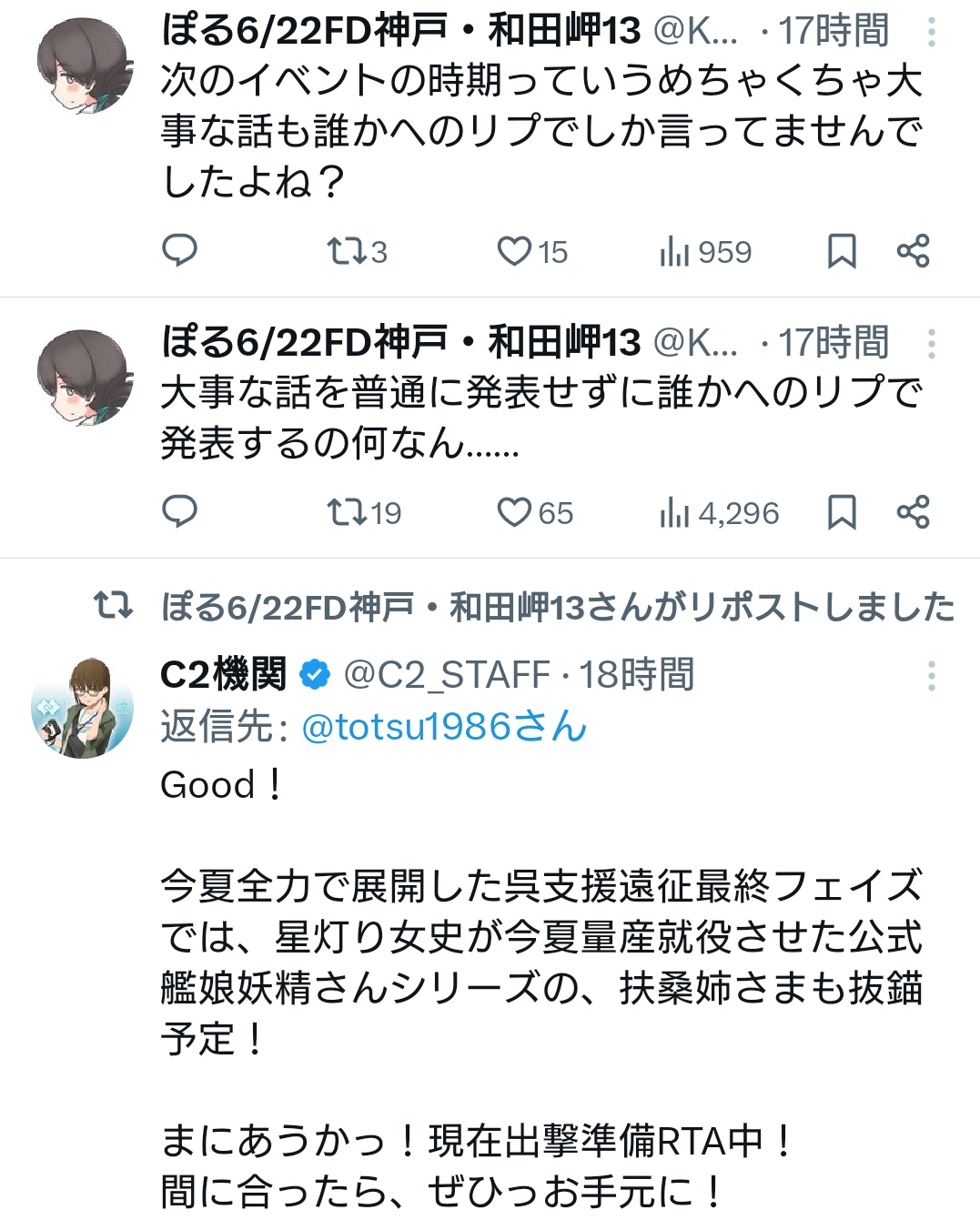
Task: Open the C2機関 account name
Action: tap(223, 675)
